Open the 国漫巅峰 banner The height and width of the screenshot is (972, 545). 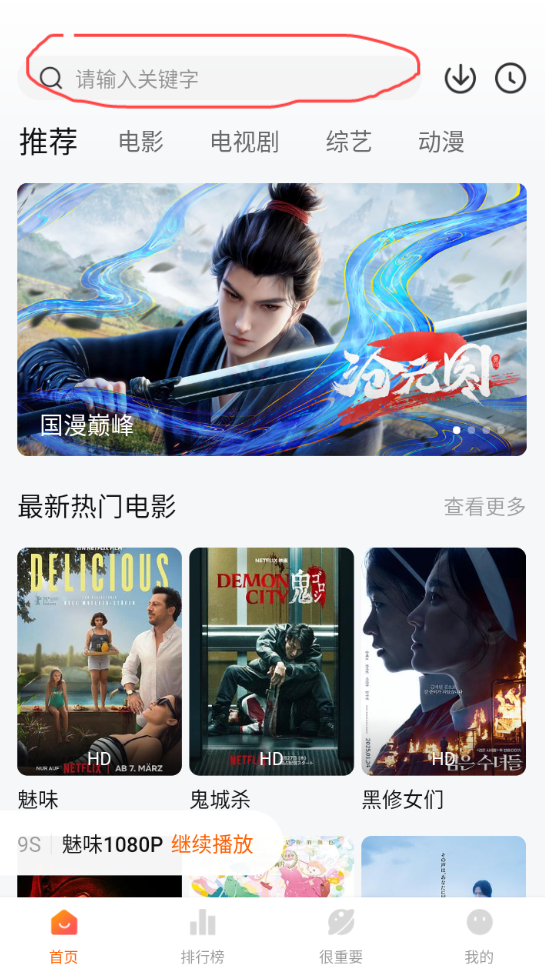click(272, 319)
